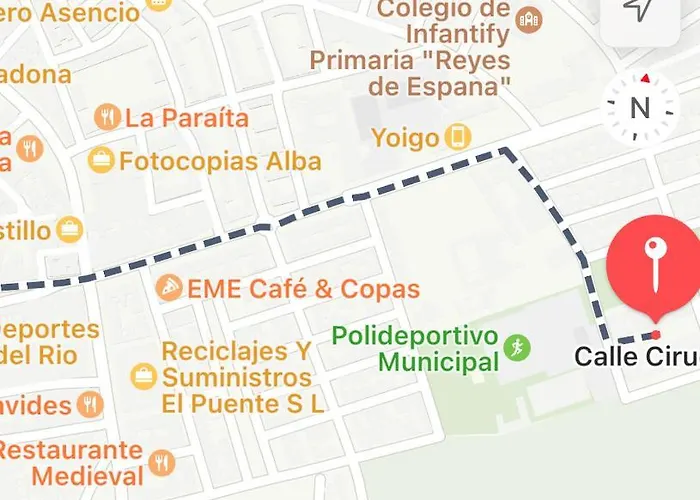Select Polideportivo Municipal marker
This screenshot has height=500, width=700.
(517, 347)
